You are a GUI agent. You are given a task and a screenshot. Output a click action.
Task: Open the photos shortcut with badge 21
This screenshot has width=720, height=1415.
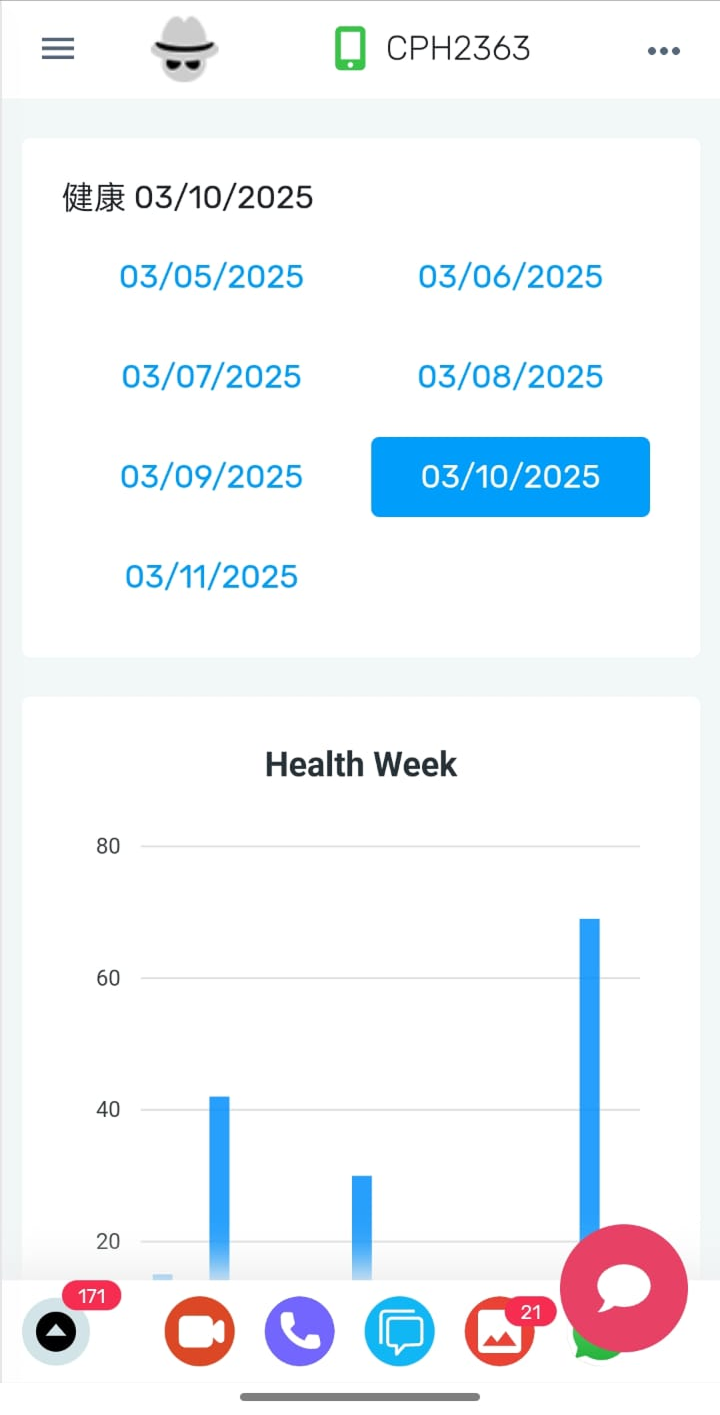[500, 1331]
